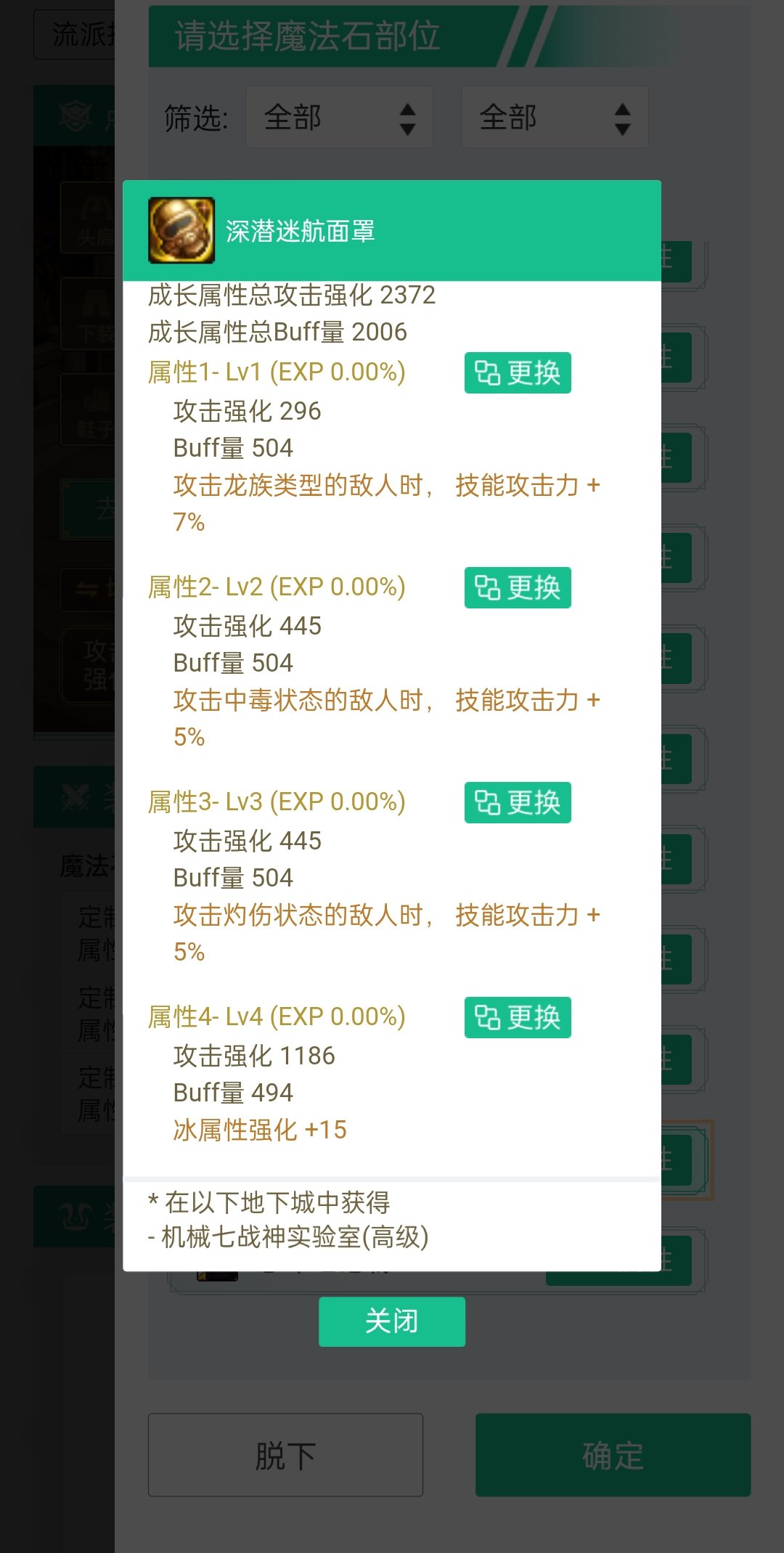The image size is (784, 1553).
Task: Close the dialog with 关闭
Action: click(x=392, y=1321)
